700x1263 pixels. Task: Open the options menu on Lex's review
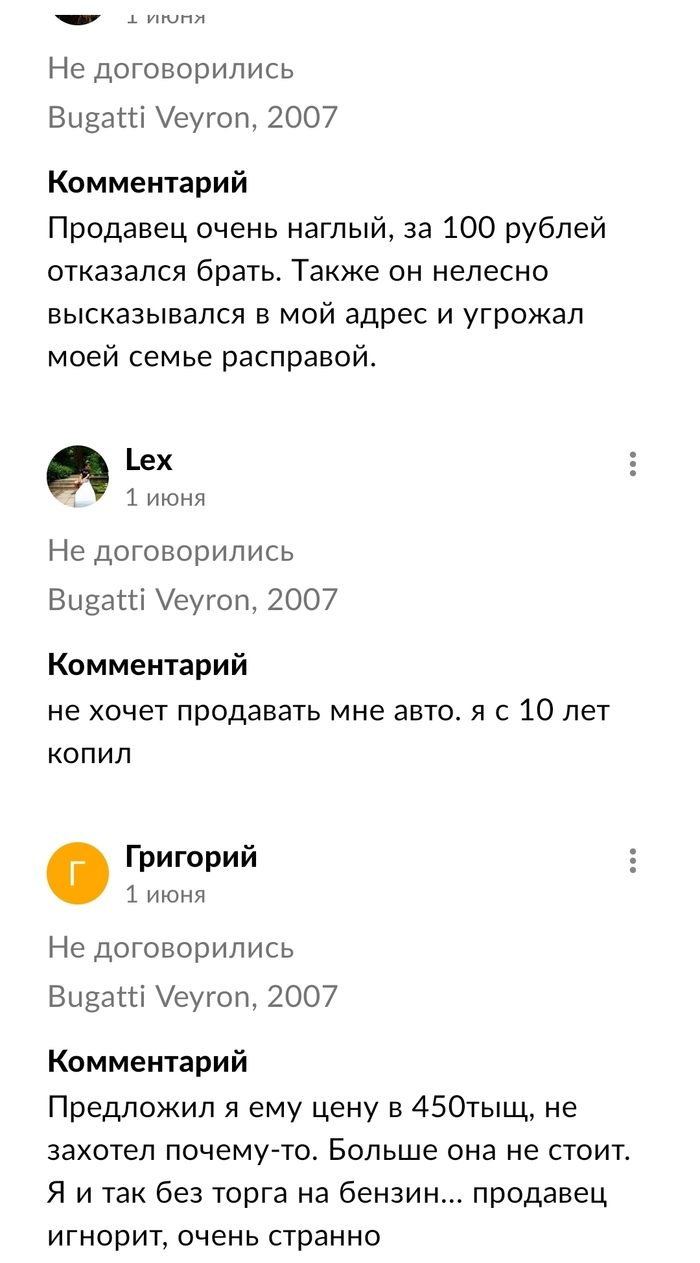632,464
